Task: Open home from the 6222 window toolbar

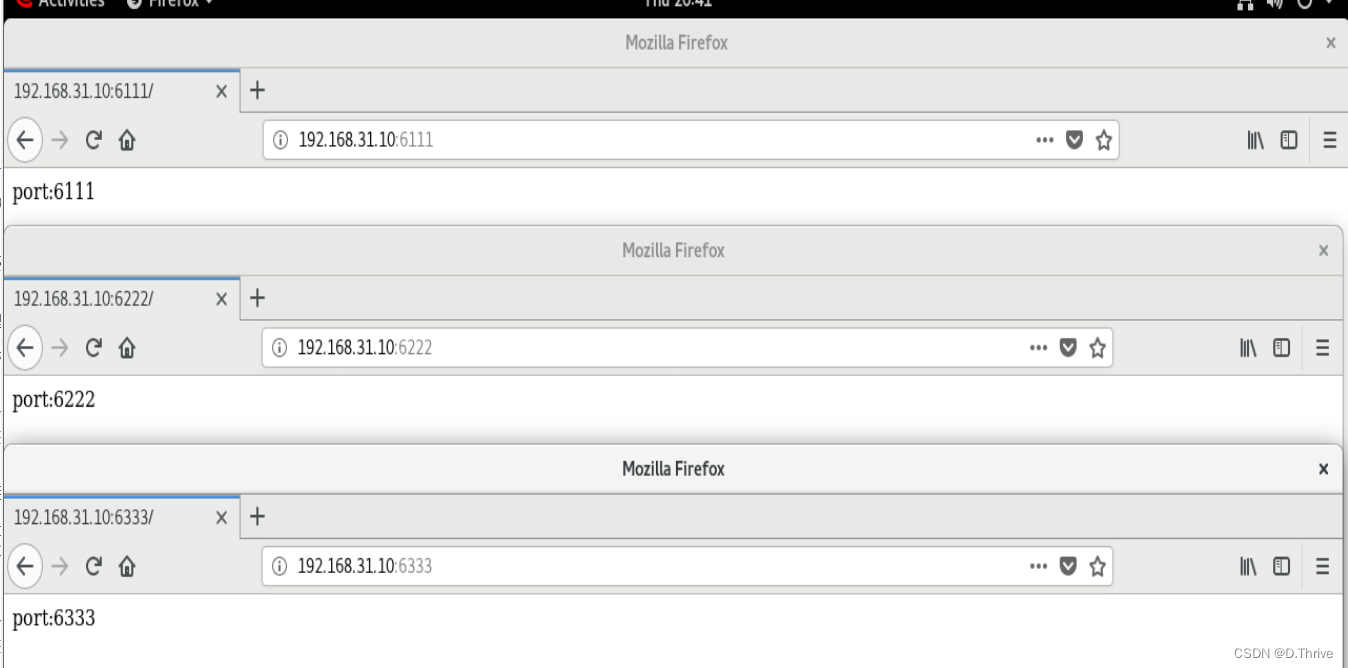Action: (x=127, y=348)
